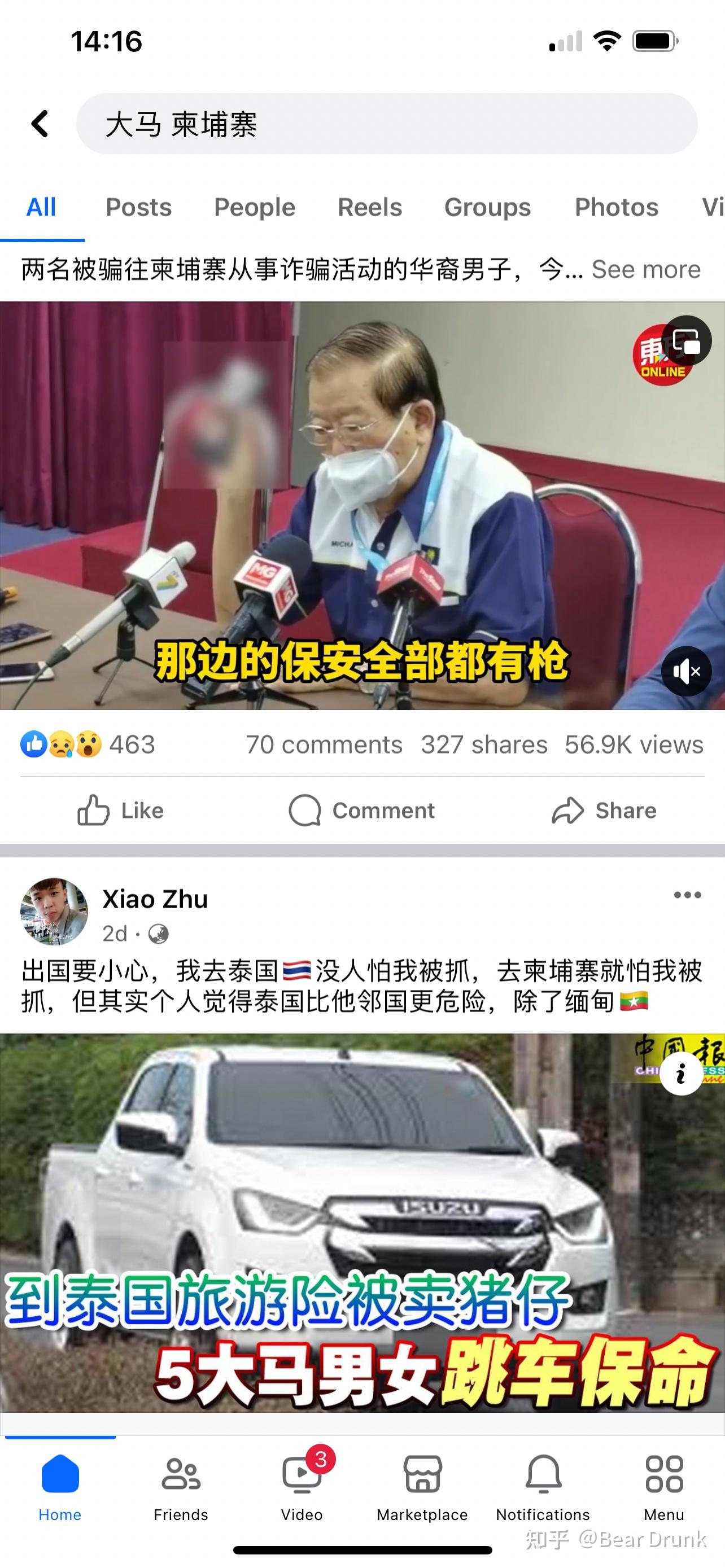View the 70 comments
725x1568 pixels.
[324, 744]
